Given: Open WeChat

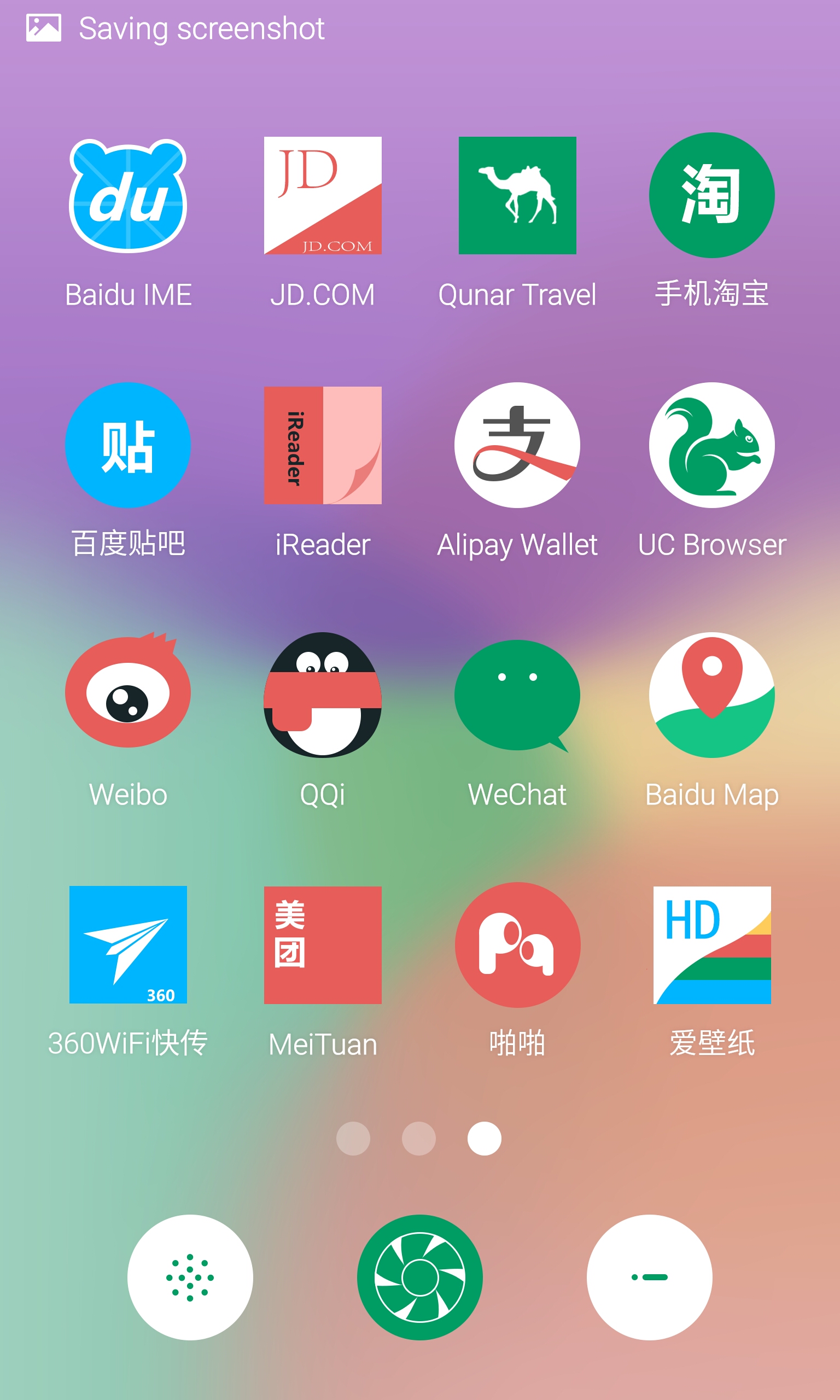Looking at the screenshot, I should click(517, 695).
